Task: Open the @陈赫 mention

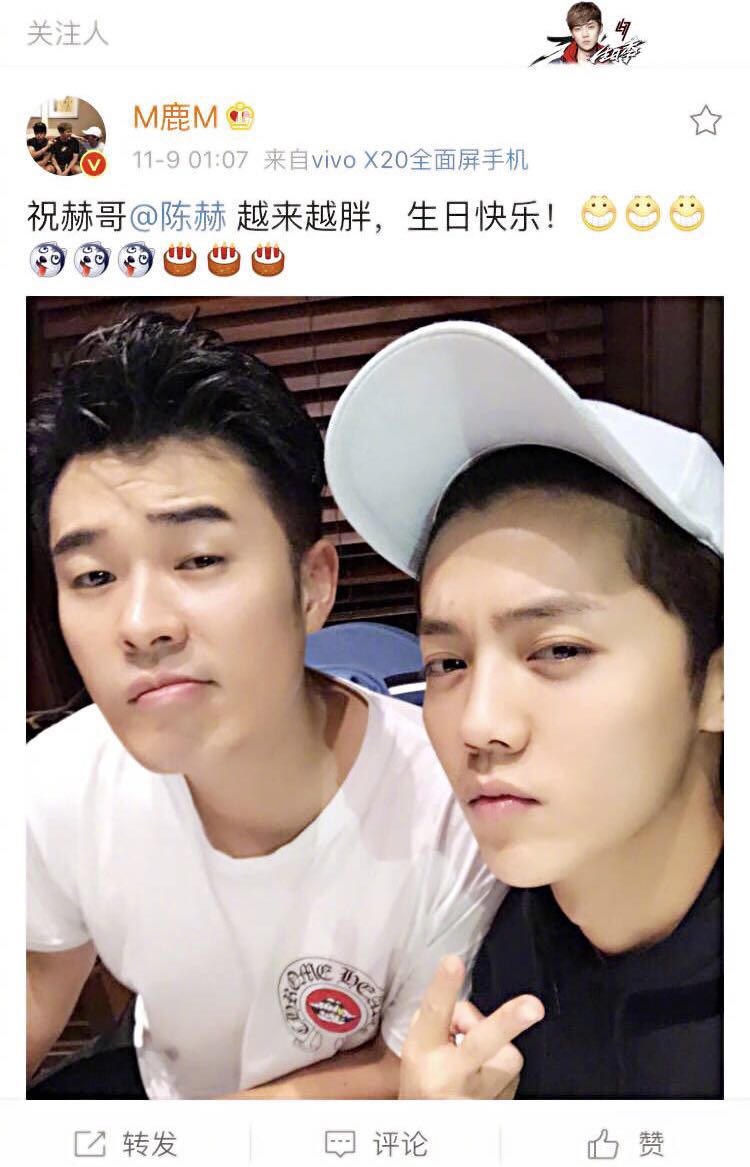Action: (179, 215)
